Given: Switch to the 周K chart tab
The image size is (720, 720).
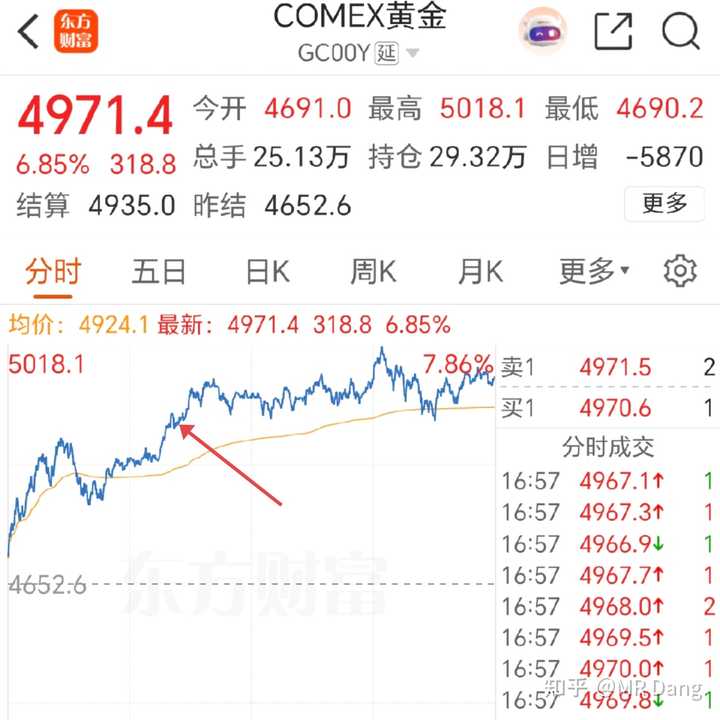Looking at the screenshot, I should 373,271.
